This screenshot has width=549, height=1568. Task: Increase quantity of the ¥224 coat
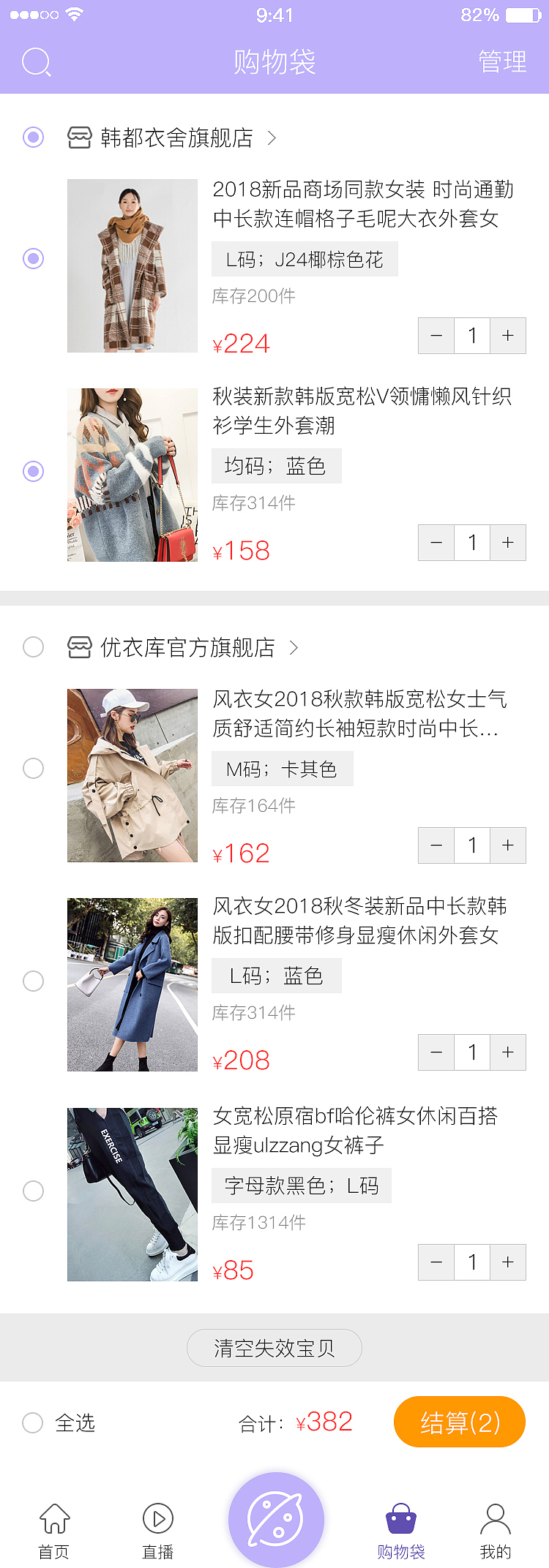[x=507, y=335]
